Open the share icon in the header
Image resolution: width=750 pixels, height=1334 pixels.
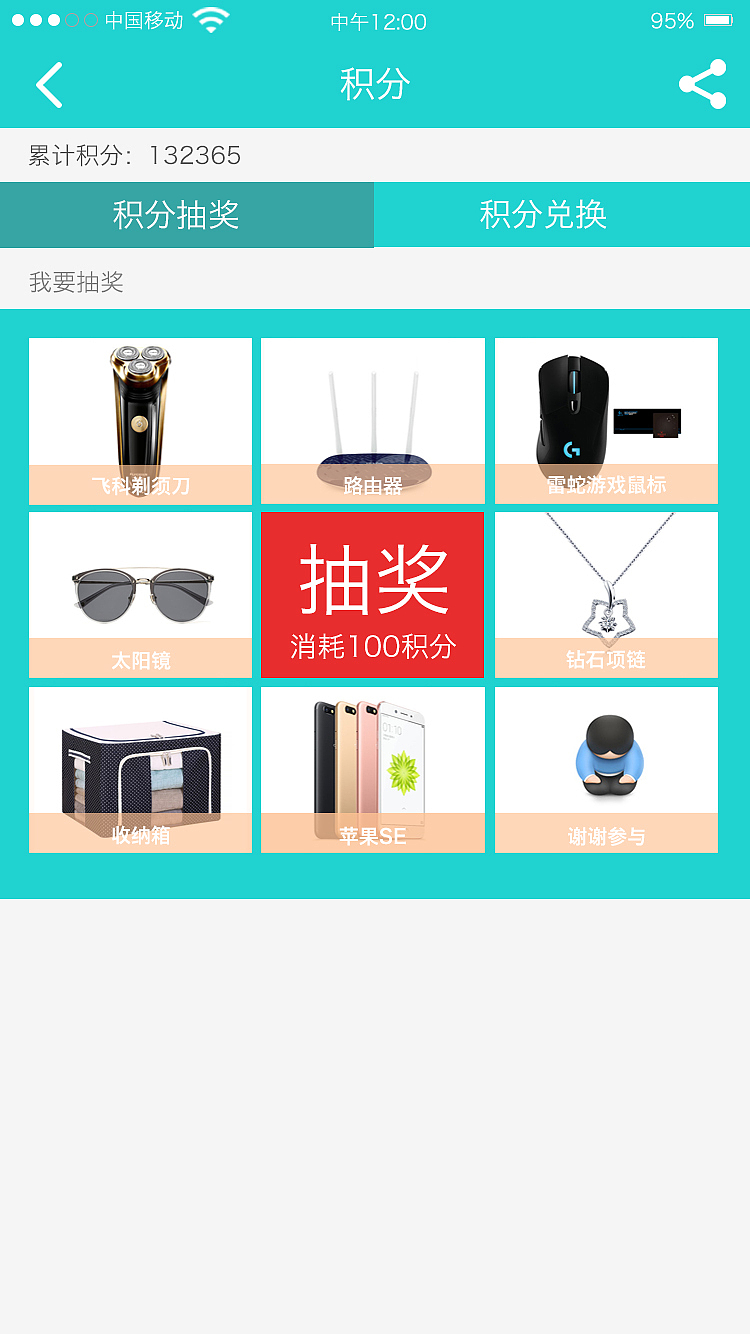tap(703, 84)
